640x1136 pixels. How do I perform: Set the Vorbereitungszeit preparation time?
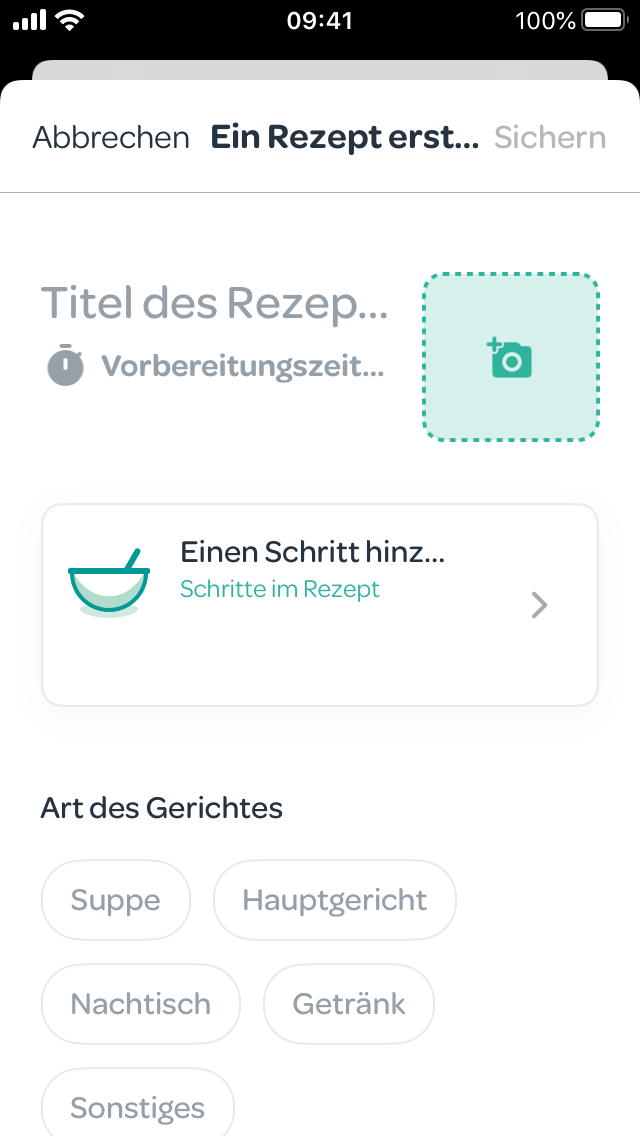(215, 367)
